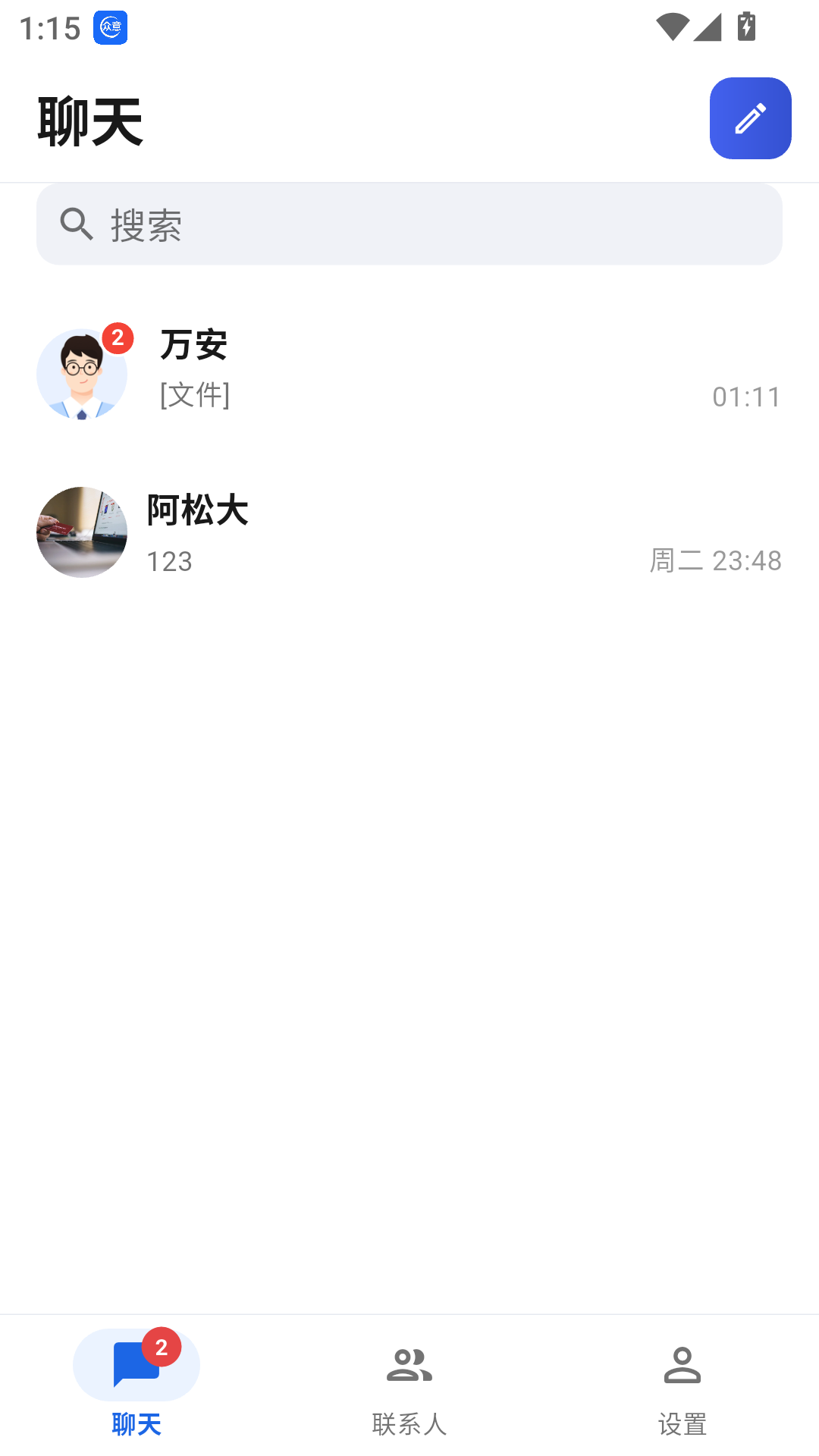Tap the 搜索 search input field
The height and width of the screenshot is (1456, 819).
[x=409, y=224]
